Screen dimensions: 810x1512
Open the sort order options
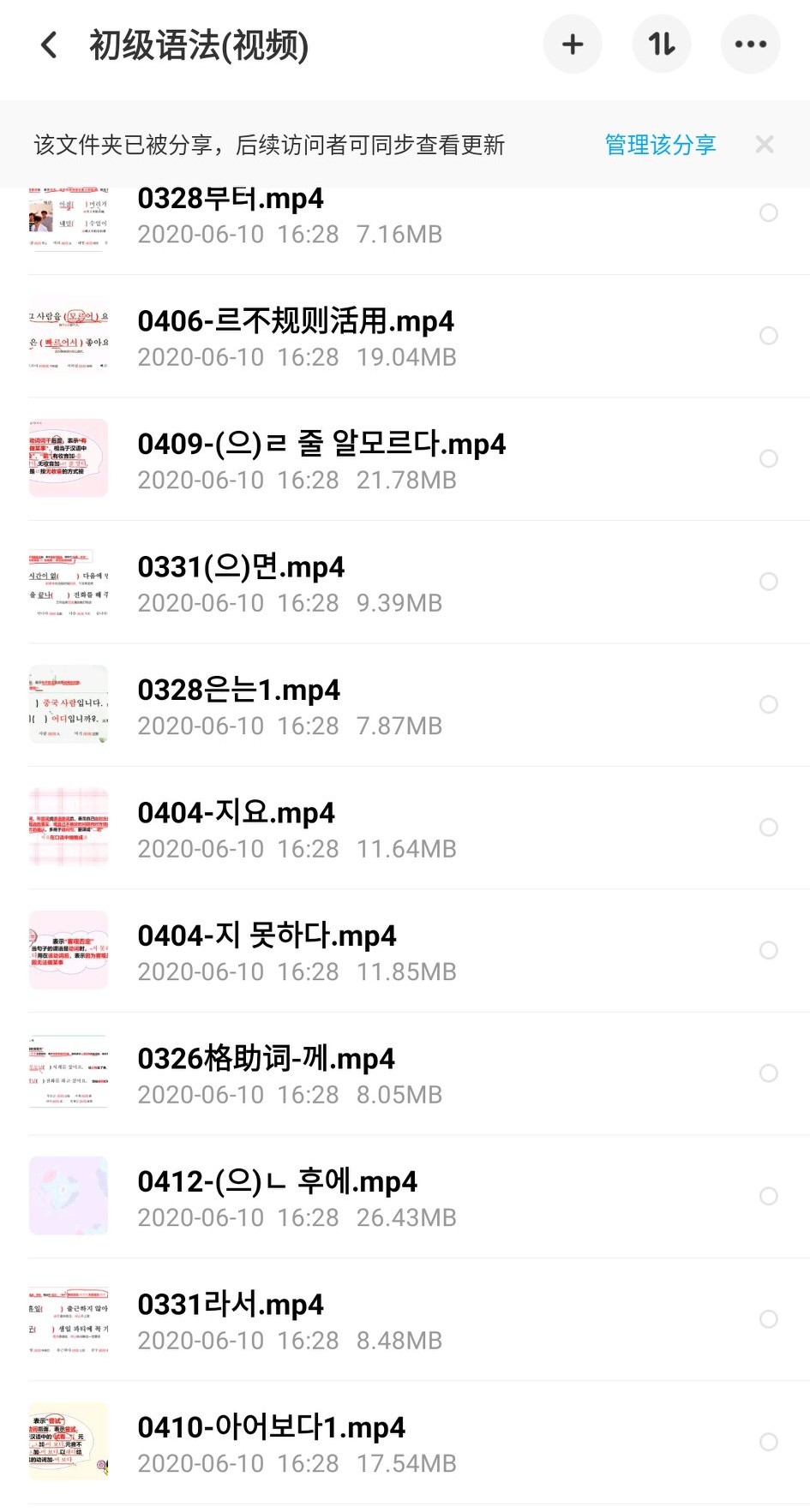[662, 45]
